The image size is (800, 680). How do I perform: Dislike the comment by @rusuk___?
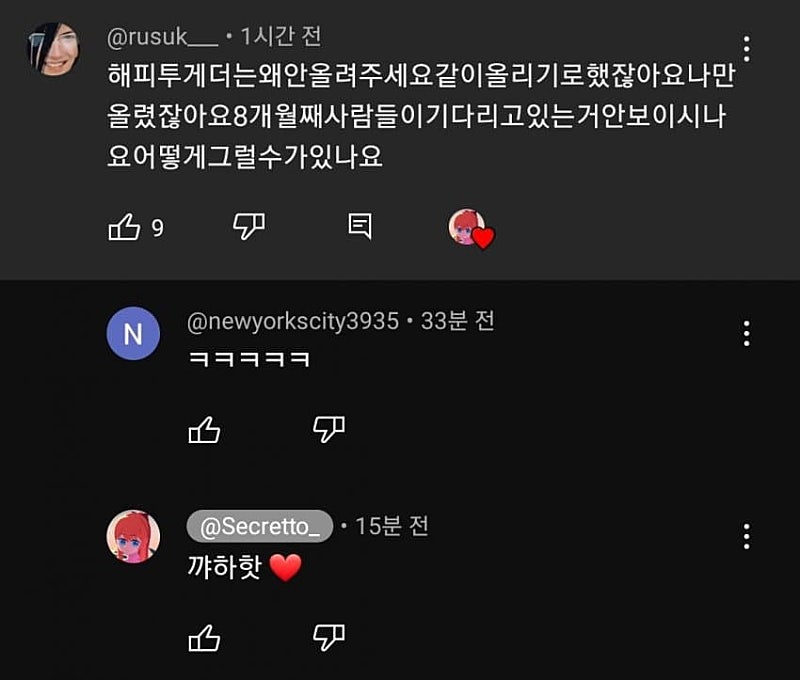pos(247,227)
